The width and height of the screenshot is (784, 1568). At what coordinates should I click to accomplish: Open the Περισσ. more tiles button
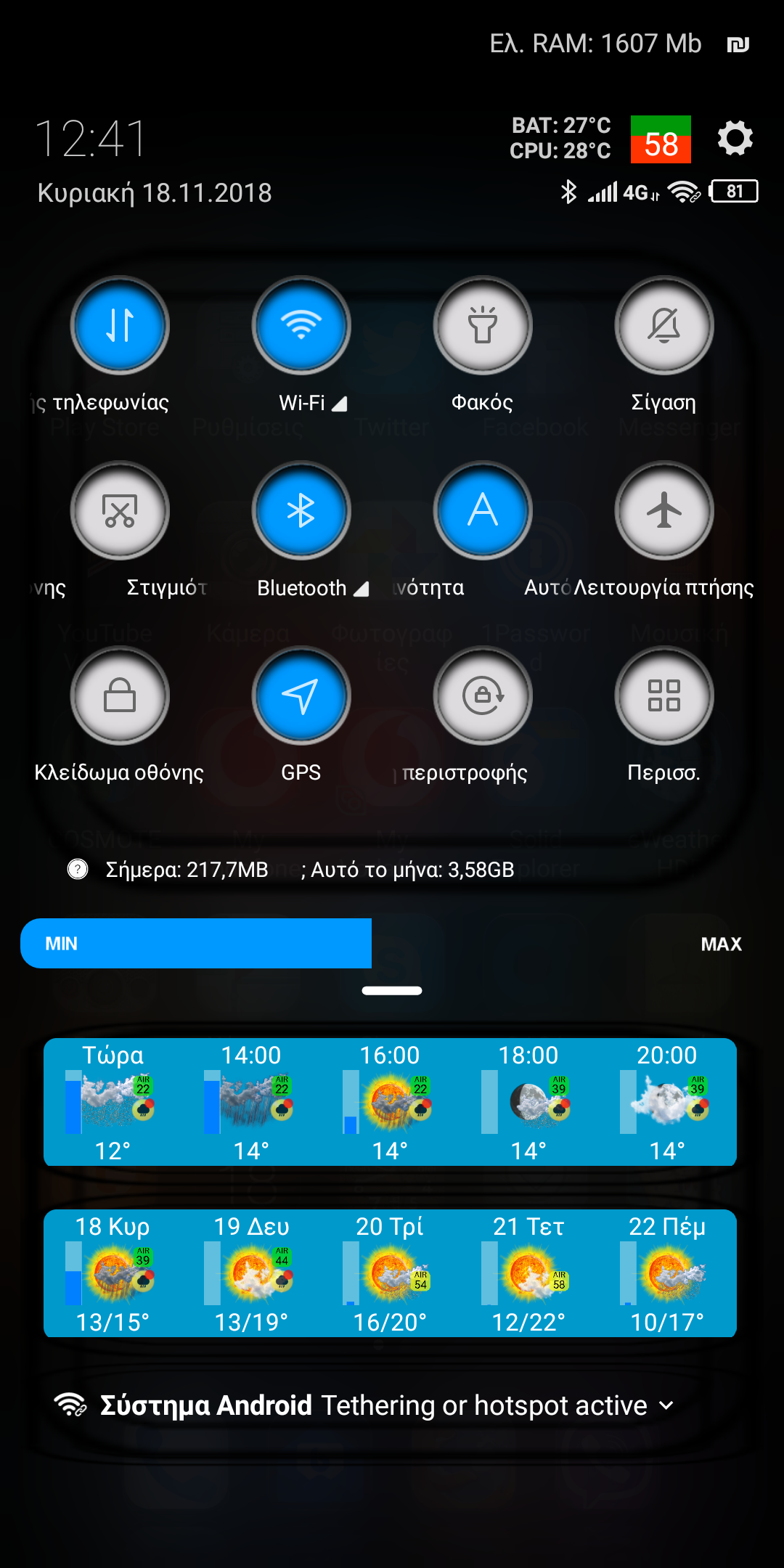(664, 695)
